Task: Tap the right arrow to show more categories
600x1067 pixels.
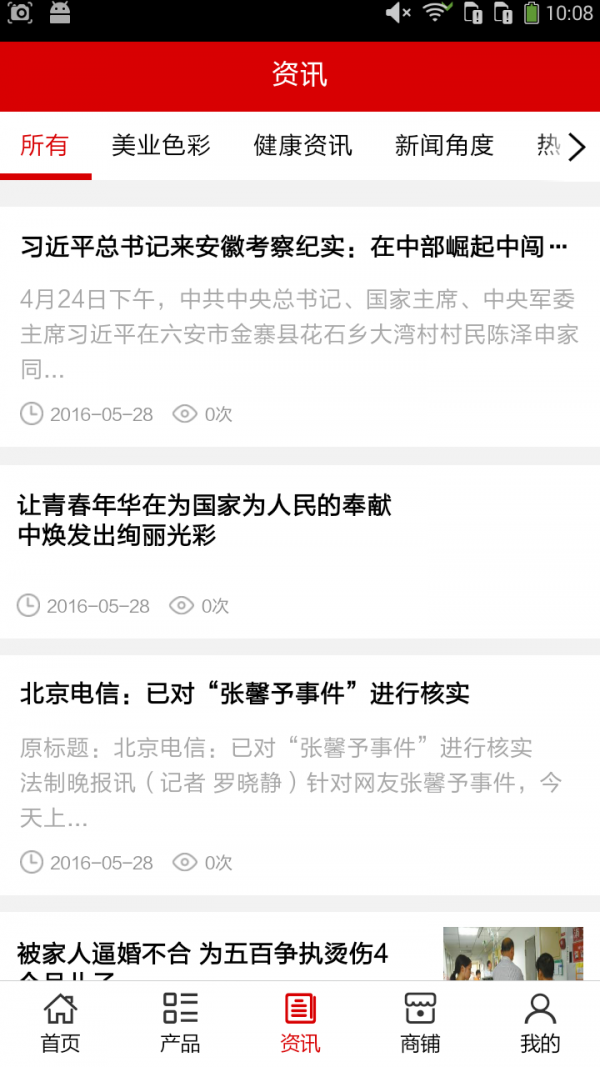Action: click(x=577, y=148)
